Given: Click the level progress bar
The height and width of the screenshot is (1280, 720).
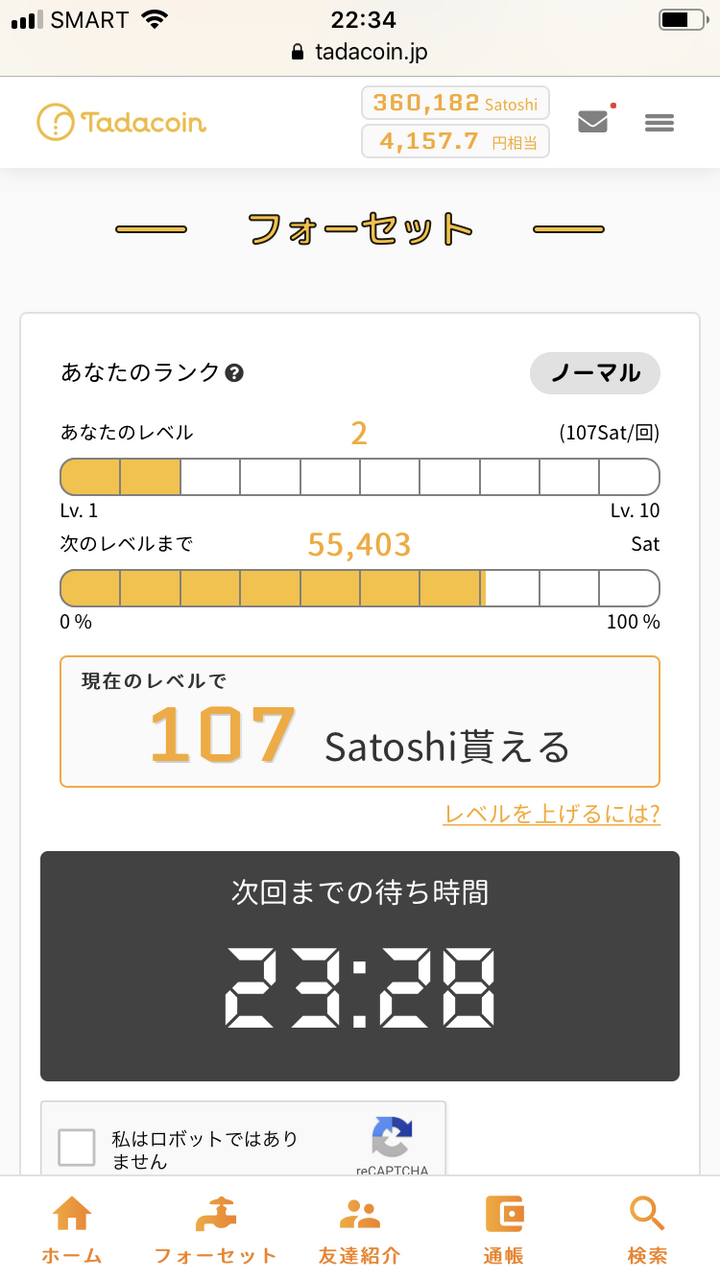Looking at the screenshot, I should tap(360, 477).
